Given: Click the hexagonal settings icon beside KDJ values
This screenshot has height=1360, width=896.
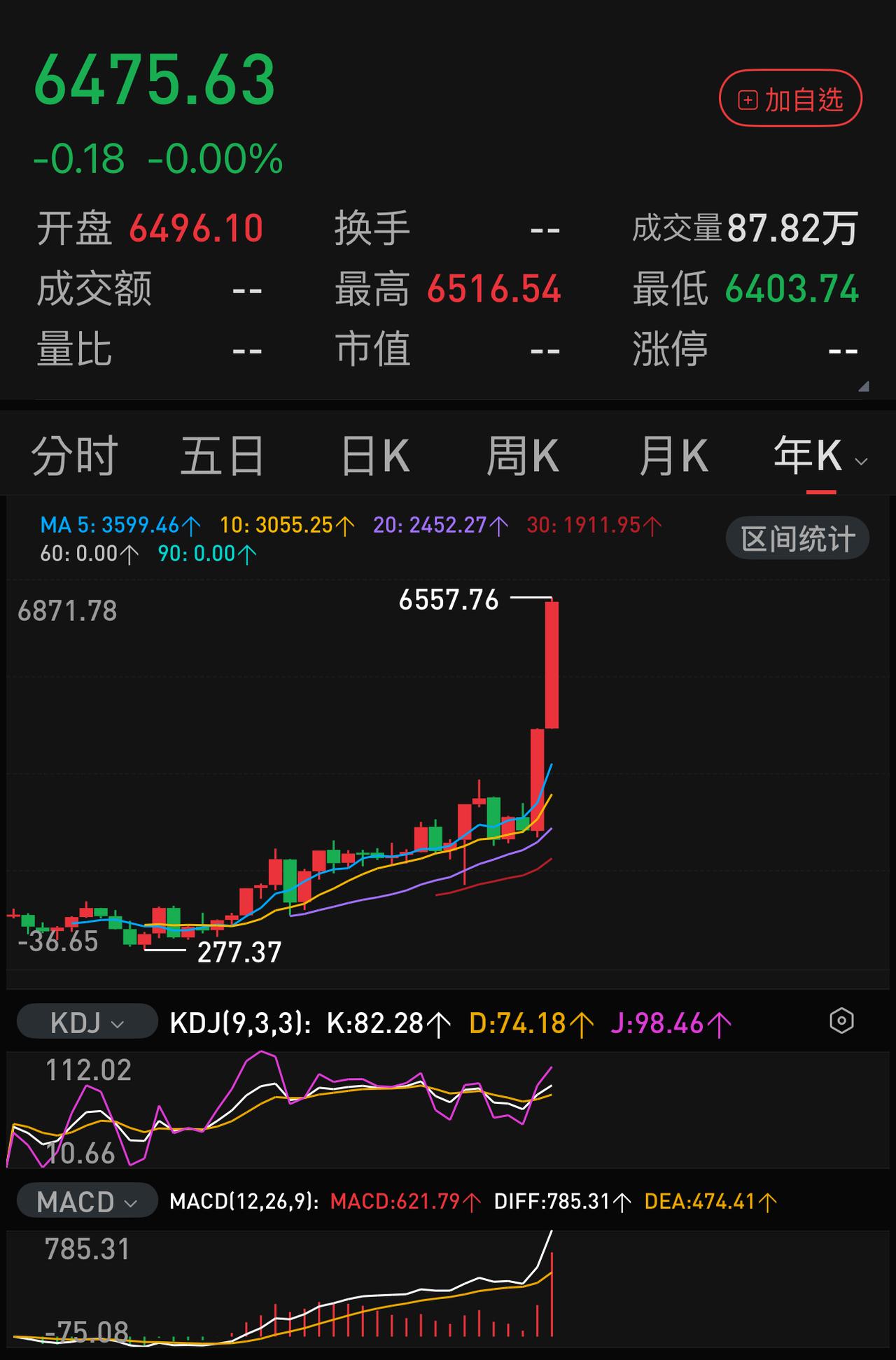Looking at the screenshot, I should (841, 1021).
